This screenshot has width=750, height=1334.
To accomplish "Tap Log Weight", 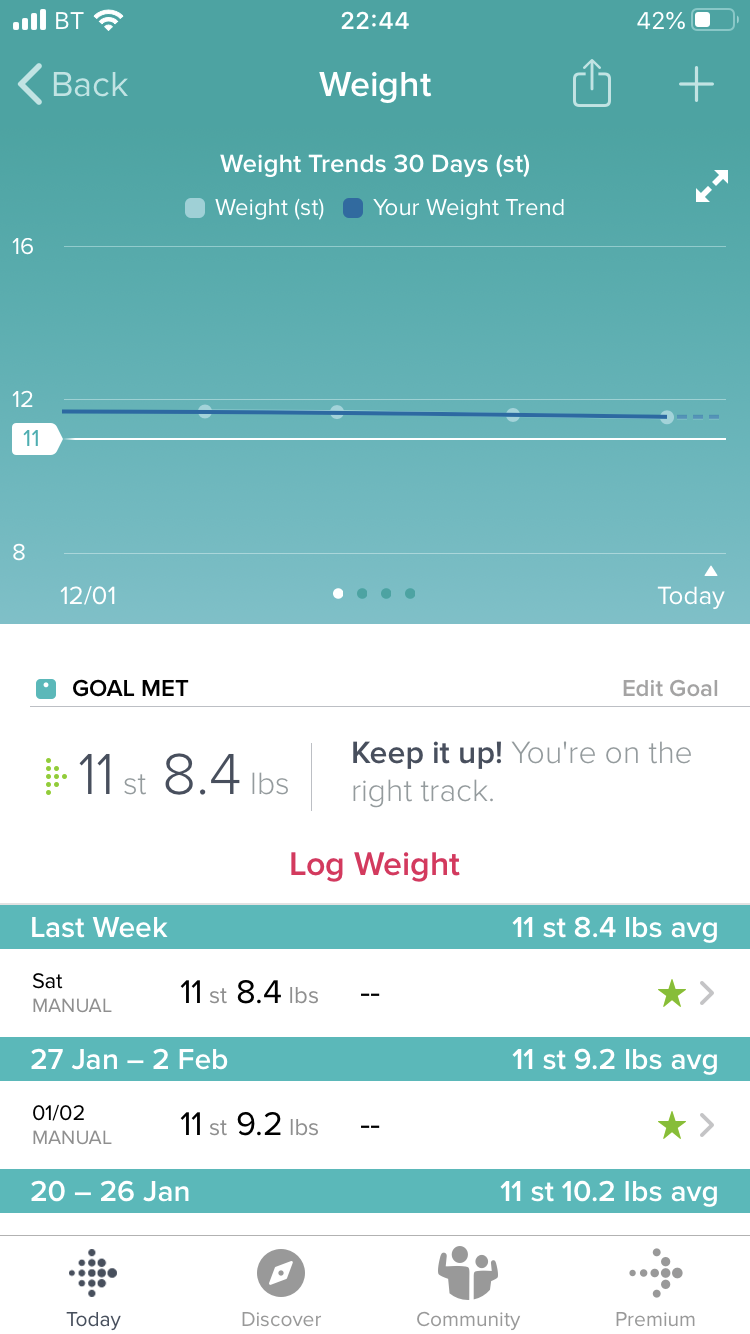I will tap(375, 864).
